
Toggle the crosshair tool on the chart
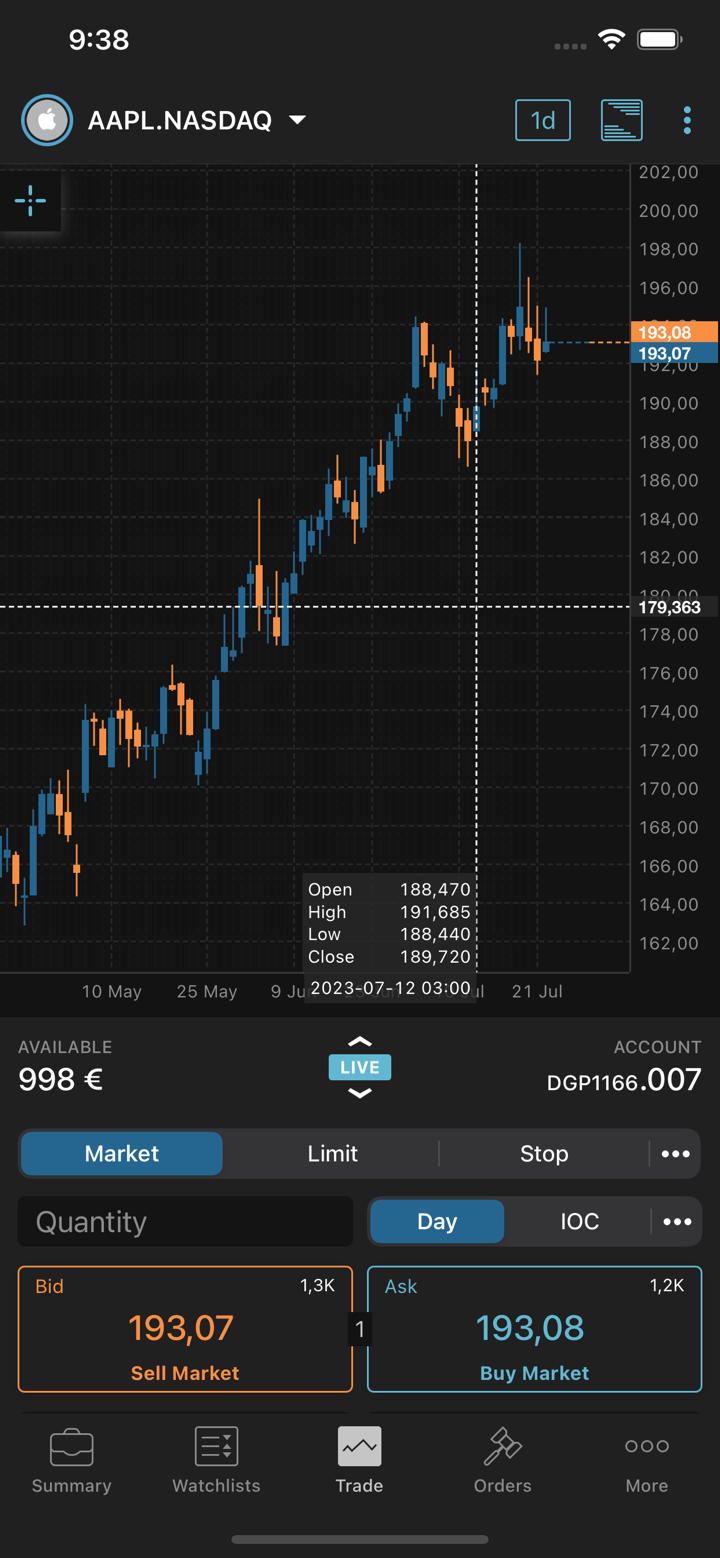coord(31,202)
